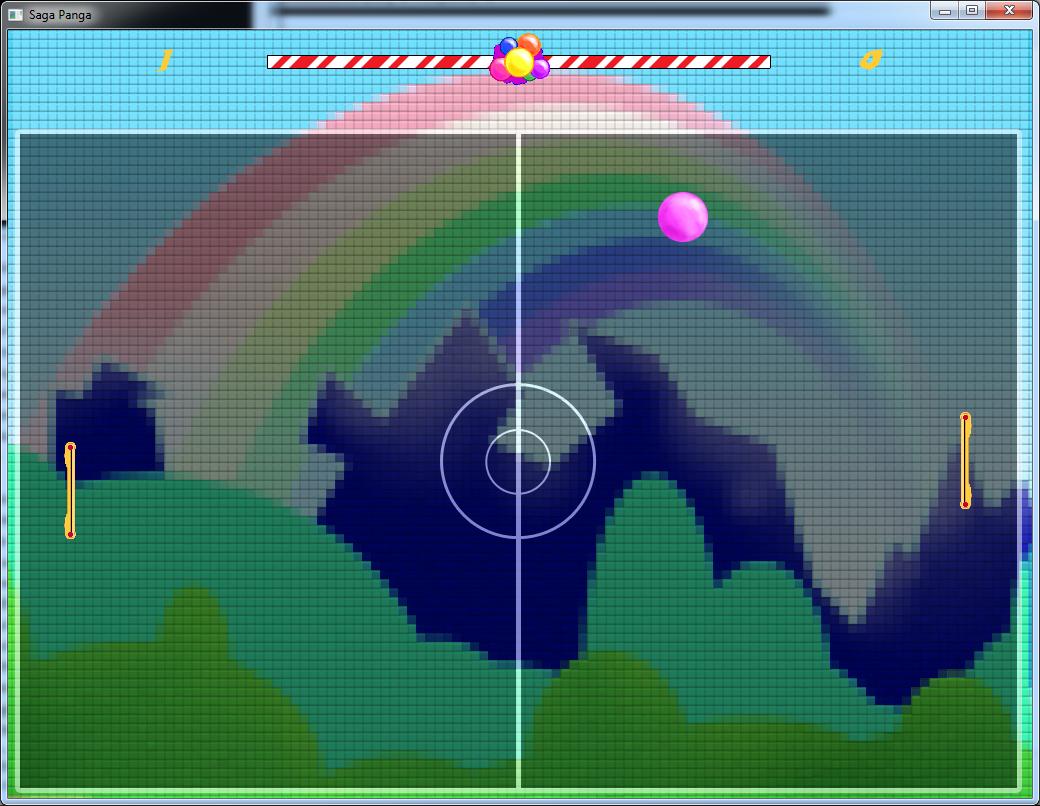The height and width of the screenshot is (806, 1040).
Task: Maximize the Saga Panga window
Action: [971, 10]
